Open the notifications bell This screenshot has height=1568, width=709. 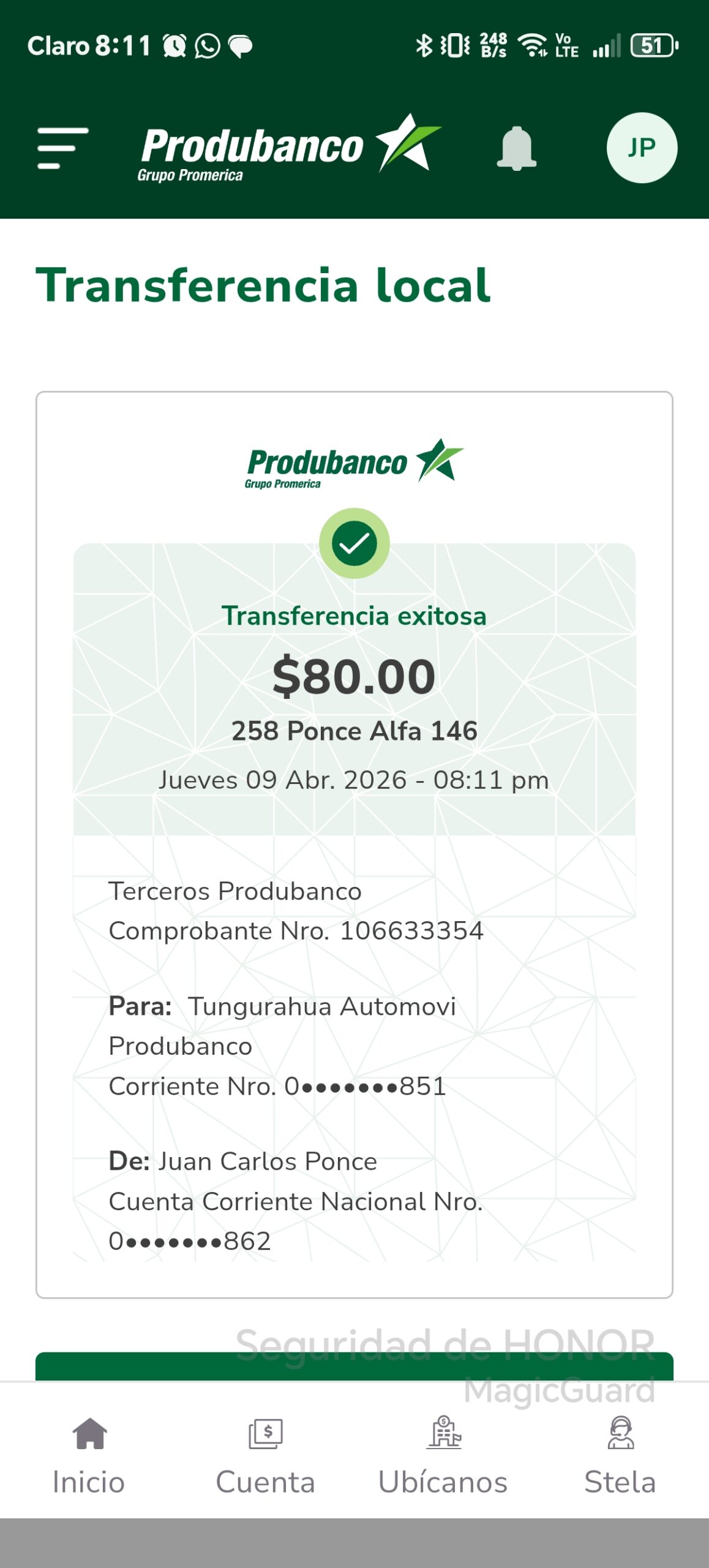[516, 148]
